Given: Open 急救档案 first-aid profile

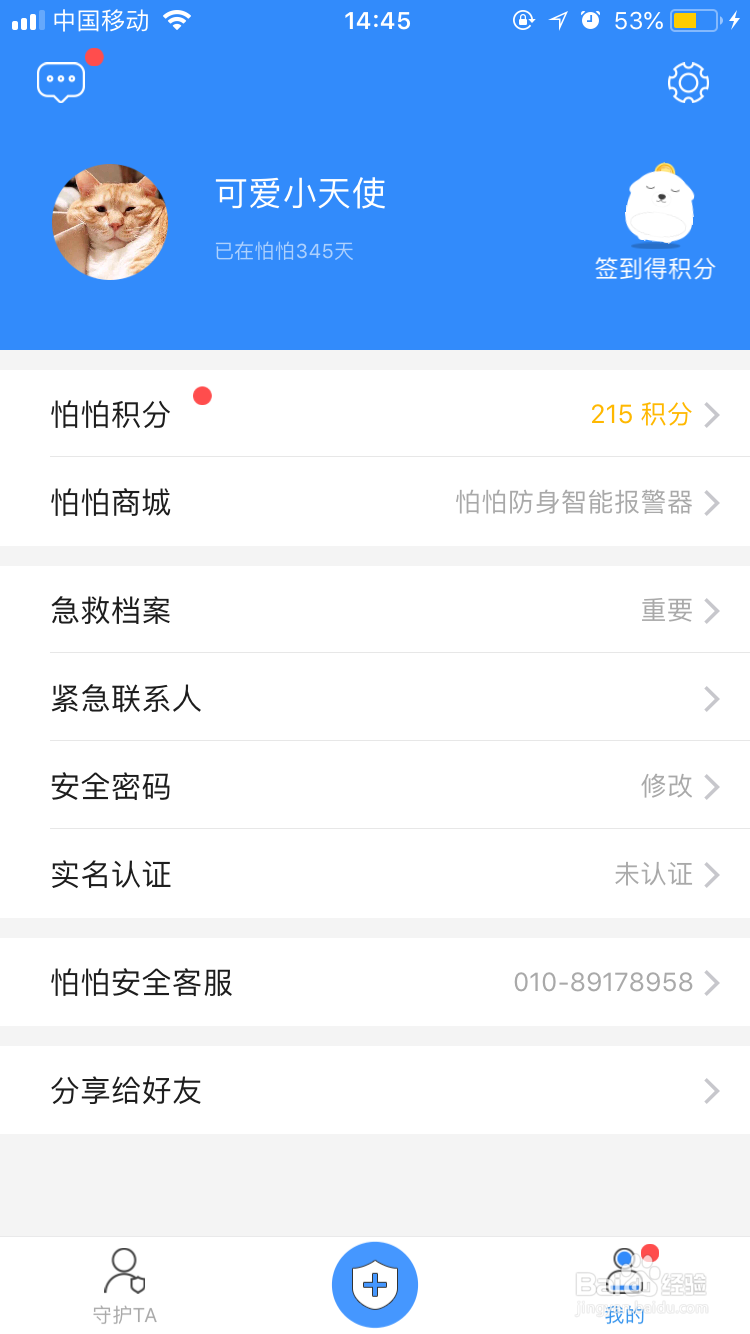Looking at the screenshot, I should click(x=375, y=610).
